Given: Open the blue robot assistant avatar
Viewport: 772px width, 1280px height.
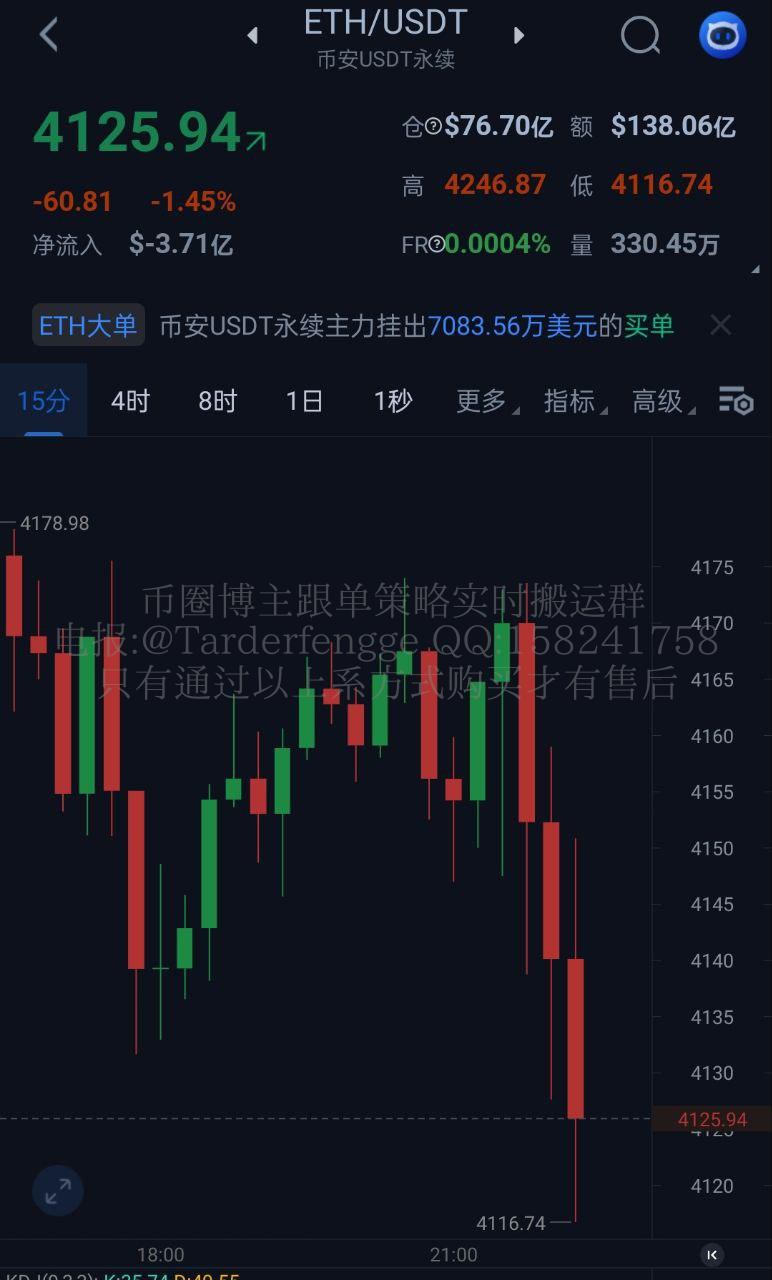Looking at the screenshot, I should pos(722,36).
